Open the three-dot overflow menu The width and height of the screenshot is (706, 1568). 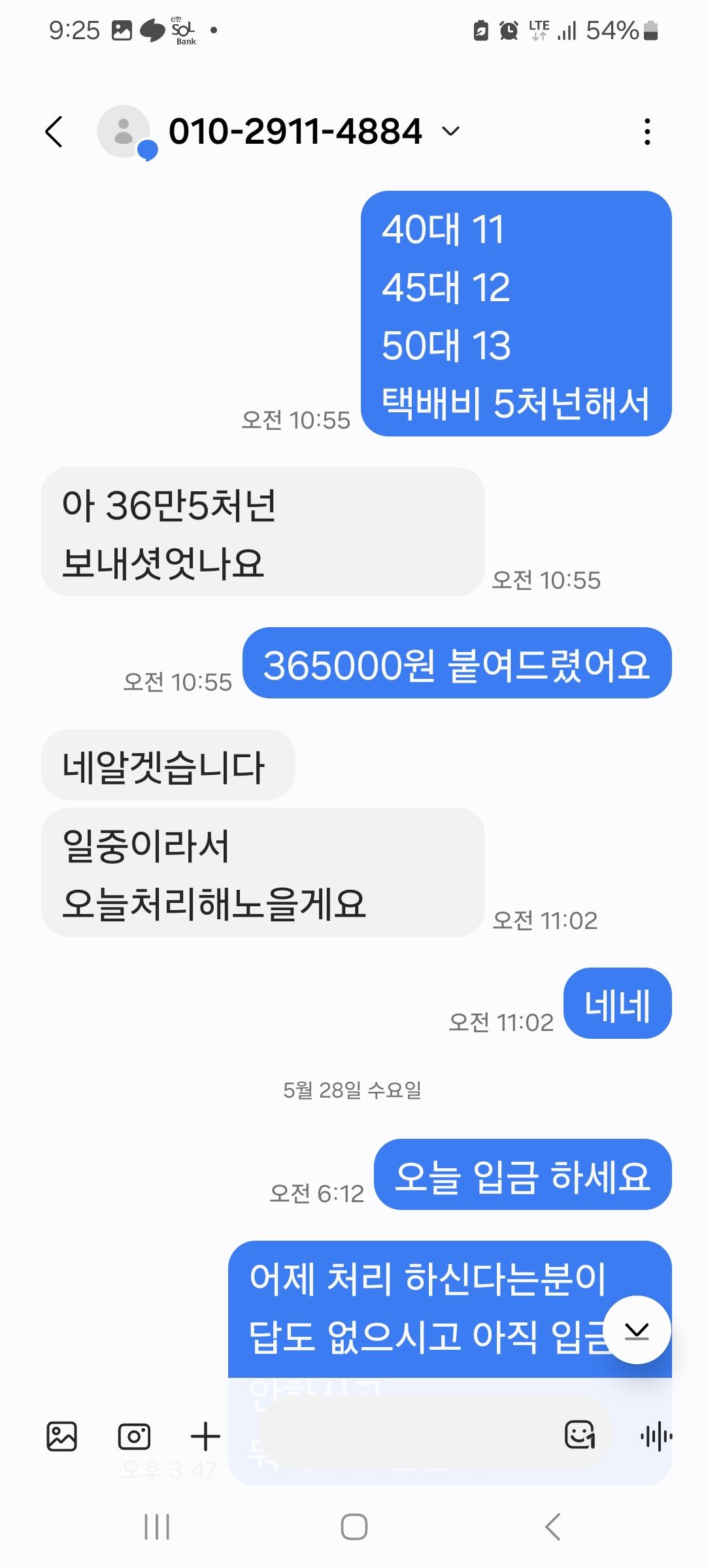point(647,131)
